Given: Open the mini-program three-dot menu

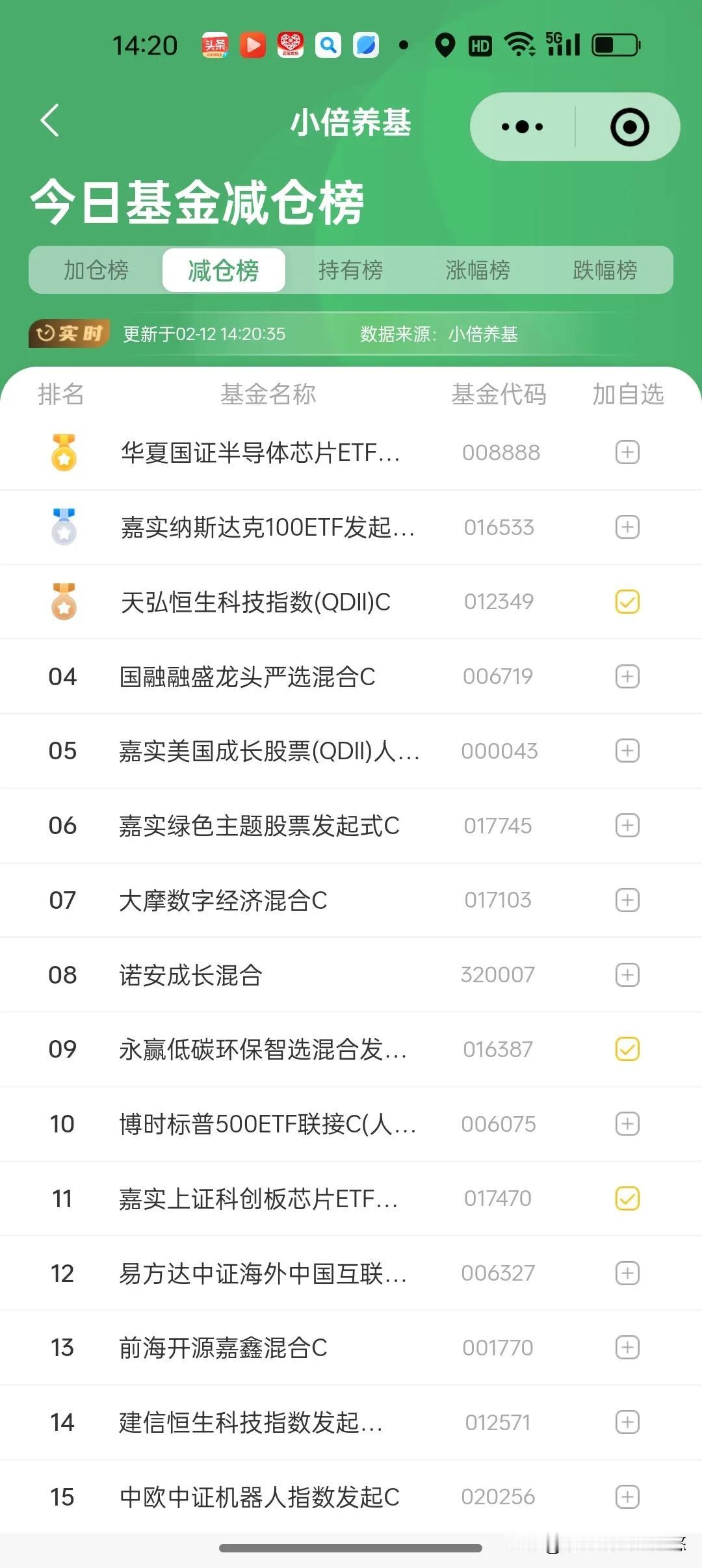Looking at the screenshot, I should (x=520, y=127).
